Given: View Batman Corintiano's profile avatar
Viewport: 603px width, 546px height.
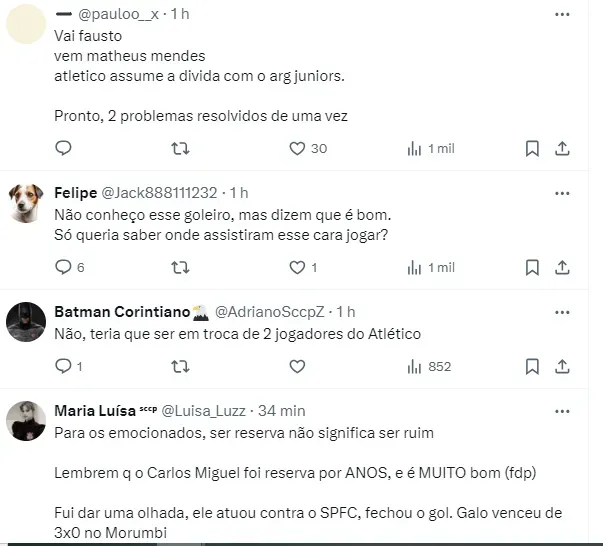Looking at the screenshot, I should click(26, 321).
